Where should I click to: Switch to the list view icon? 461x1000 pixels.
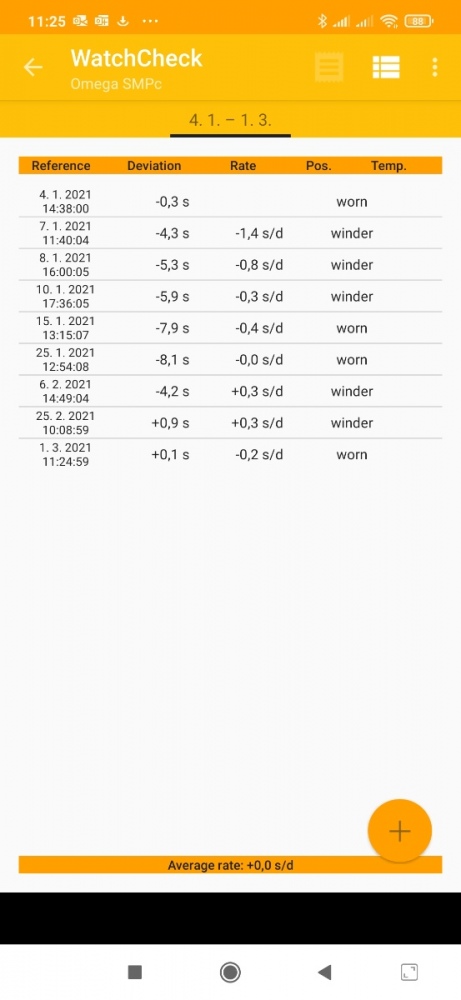pyautogui.click(x=386, y=67)
